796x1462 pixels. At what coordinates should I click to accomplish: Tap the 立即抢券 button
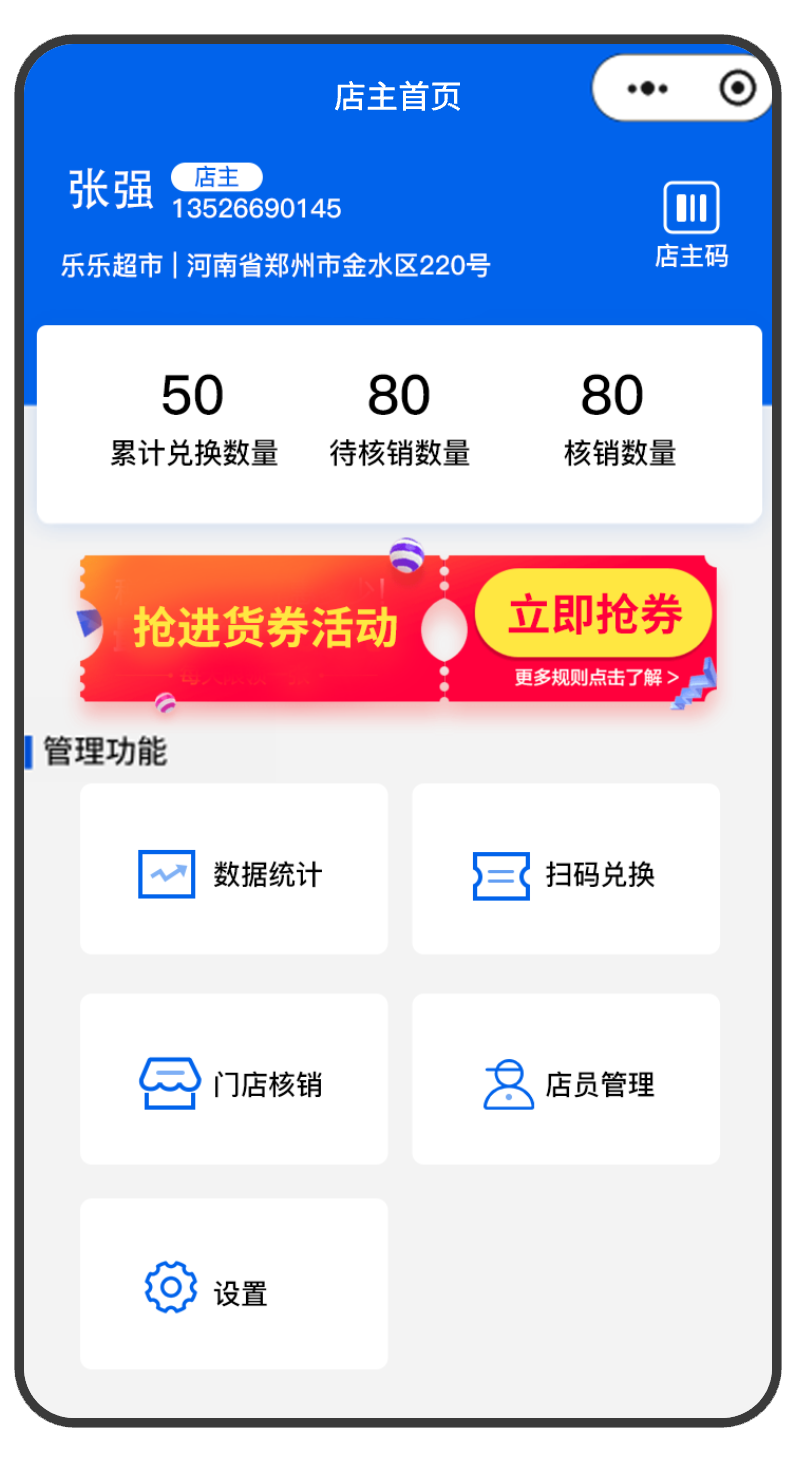tap(594, 614)
